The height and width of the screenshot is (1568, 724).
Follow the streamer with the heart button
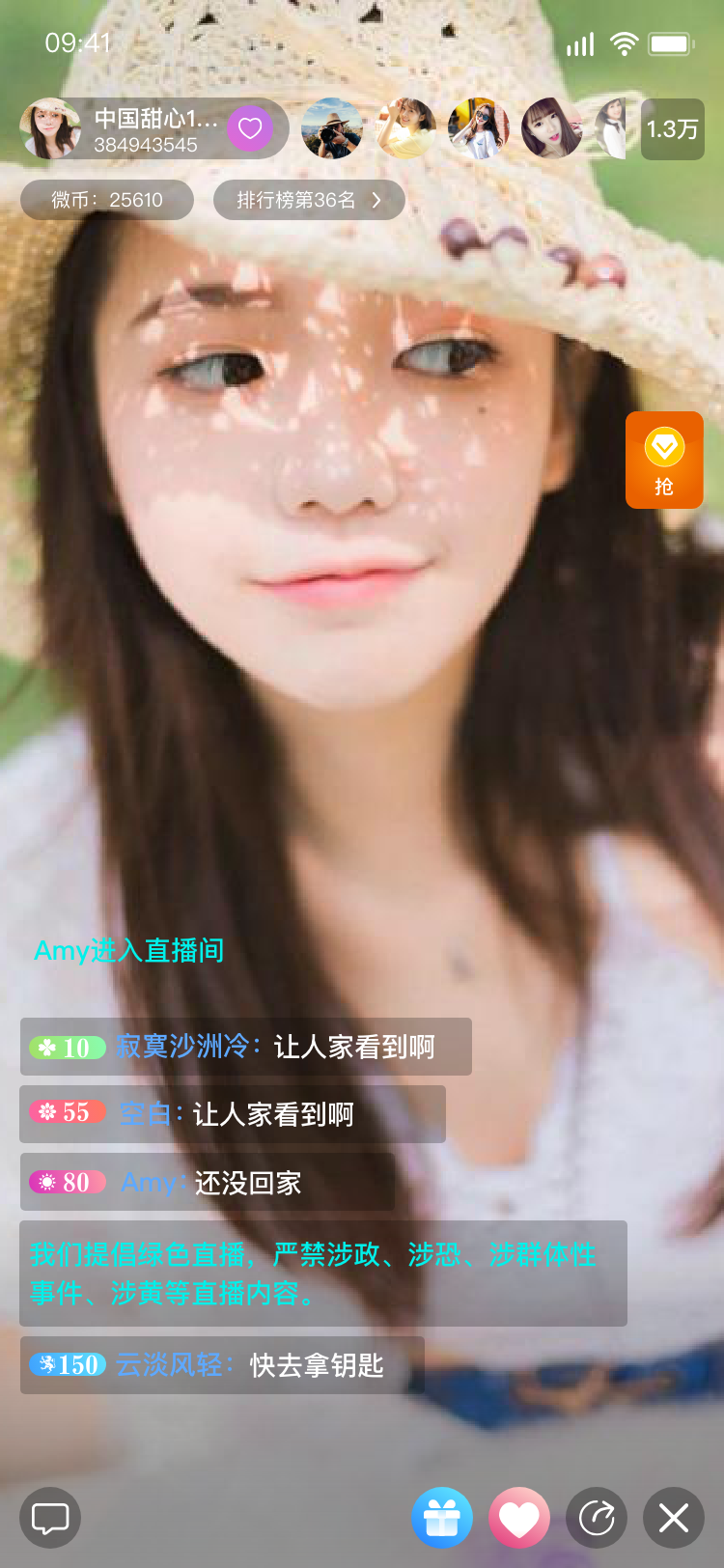[x=250, y=128]
